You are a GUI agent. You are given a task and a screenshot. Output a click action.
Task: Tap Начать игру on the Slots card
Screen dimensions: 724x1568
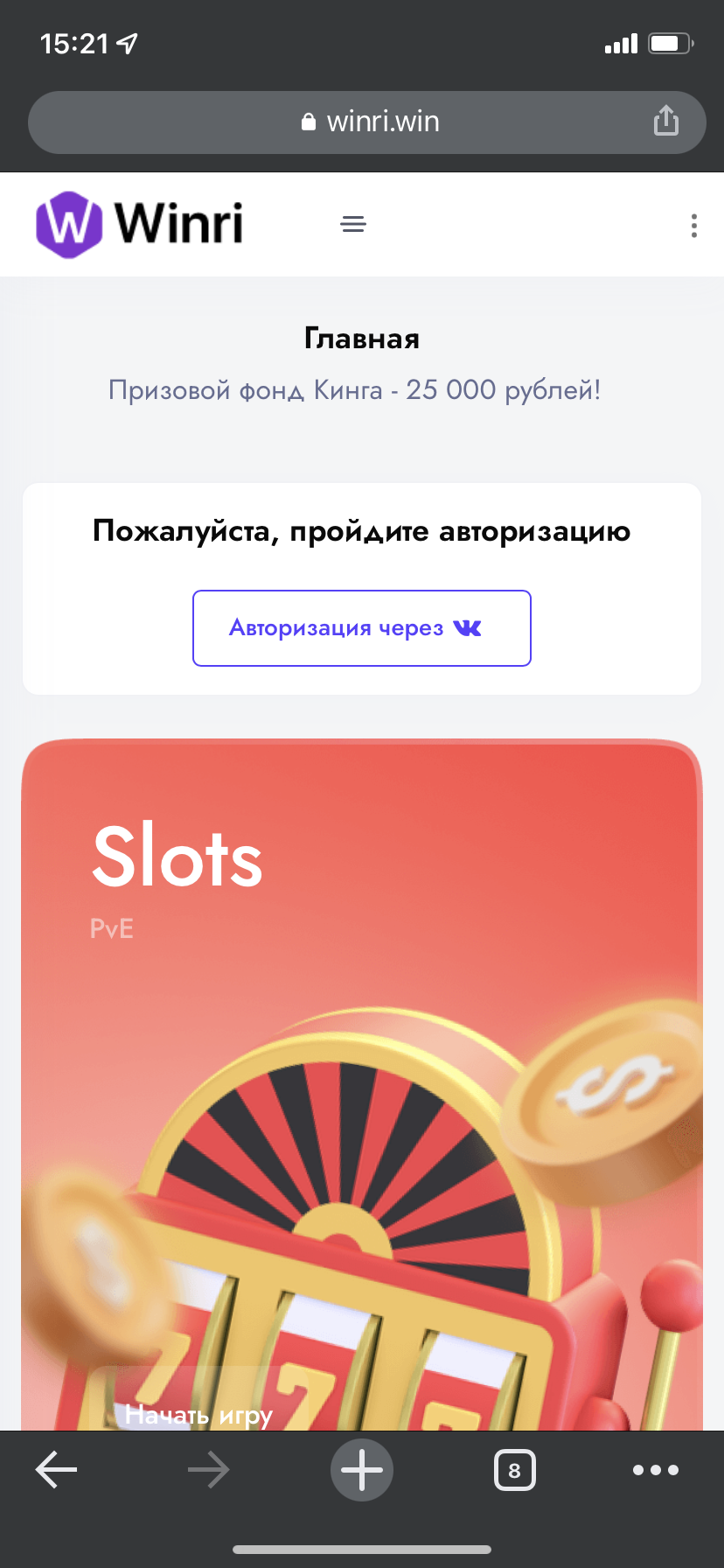pyautogui.click(x=199, y=1414)
